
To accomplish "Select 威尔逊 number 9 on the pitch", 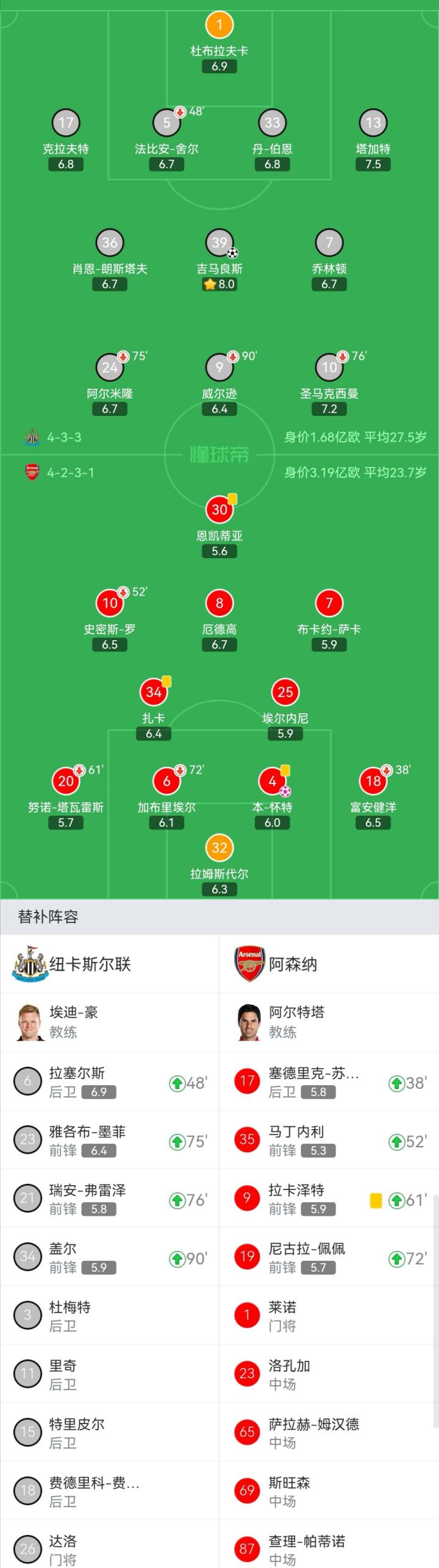I will (220, 368).
